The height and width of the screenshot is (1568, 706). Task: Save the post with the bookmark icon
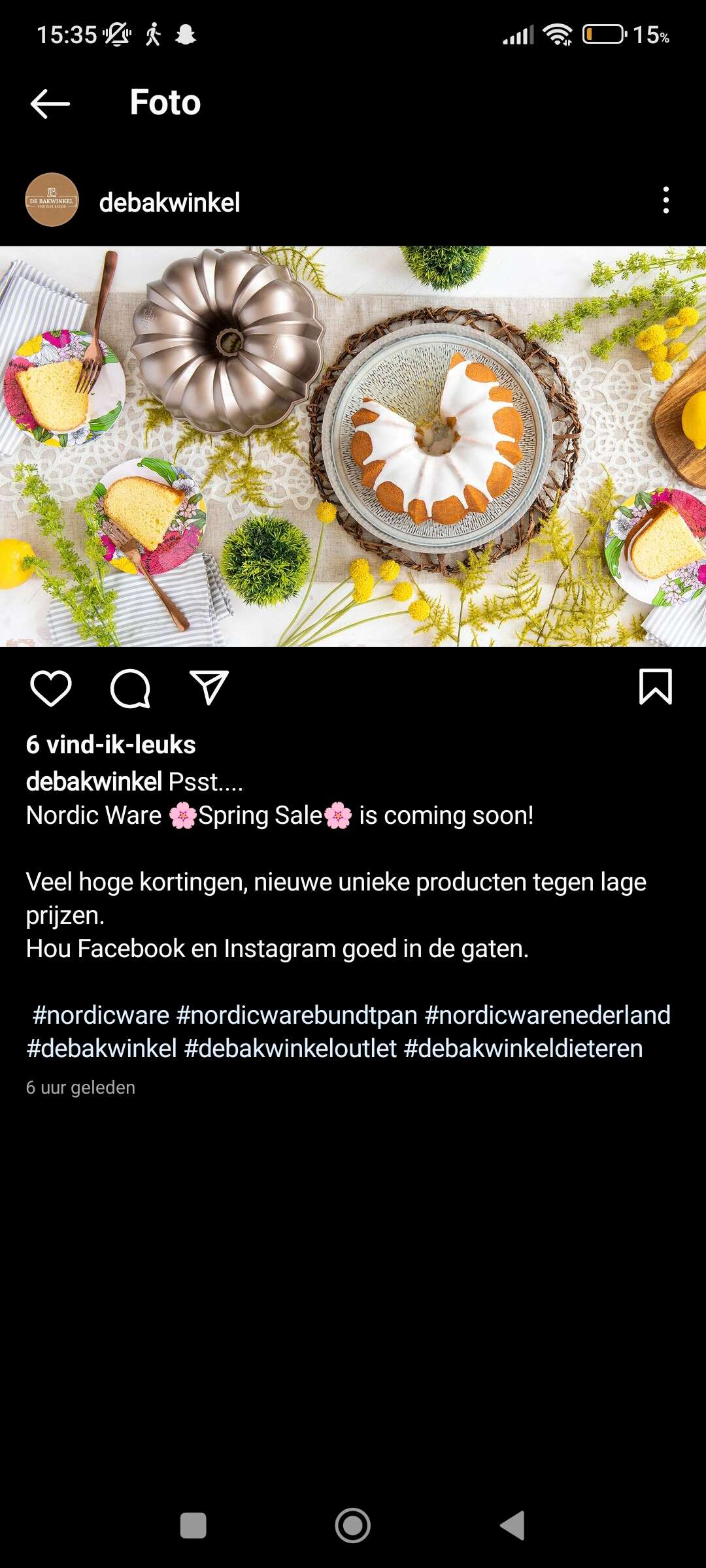655,687
